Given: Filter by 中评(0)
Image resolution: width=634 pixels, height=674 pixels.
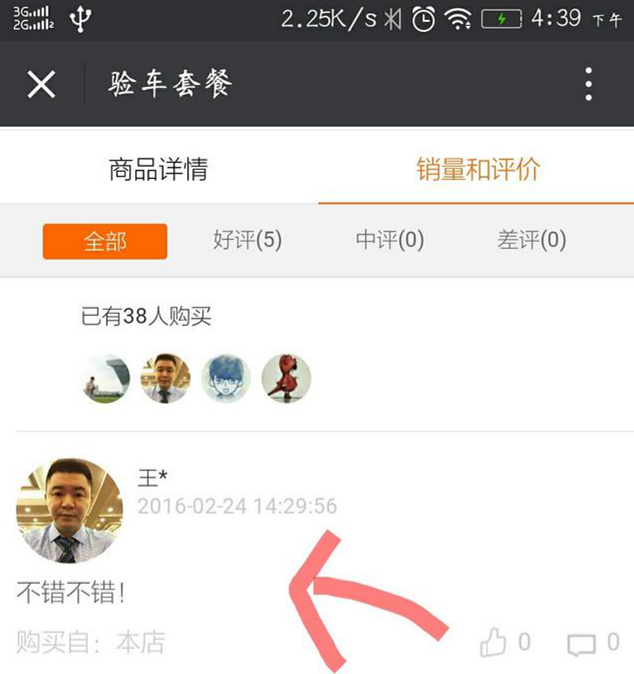Looking at the screenshot, I should pyautogui.click(x=390, y=241).
